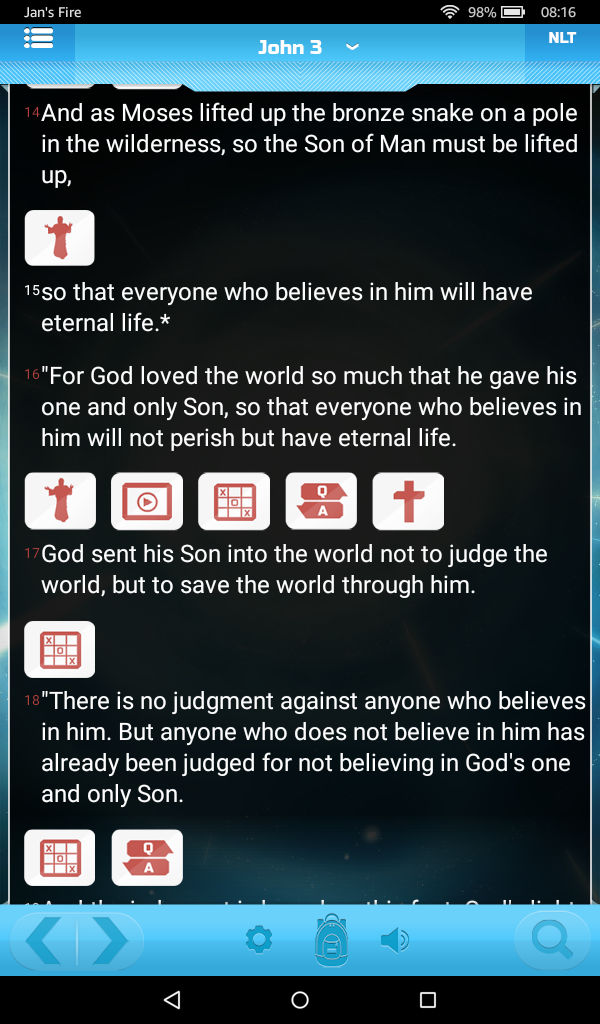Go to the previous chapter
The image size is (600, 1024).
coord(45,941)
